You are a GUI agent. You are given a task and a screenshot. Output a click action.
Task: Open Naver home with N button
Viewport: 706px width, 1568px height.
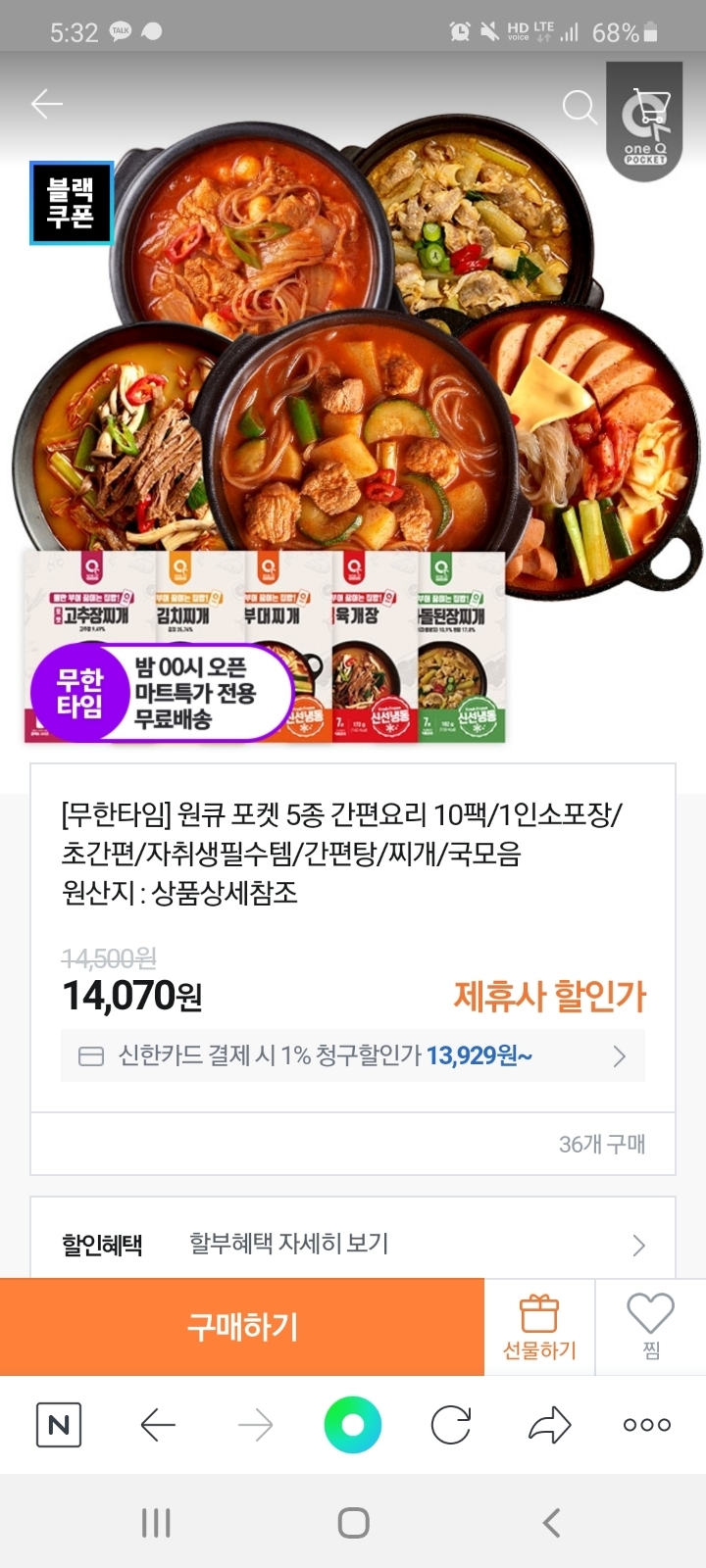coord(59,1425)
